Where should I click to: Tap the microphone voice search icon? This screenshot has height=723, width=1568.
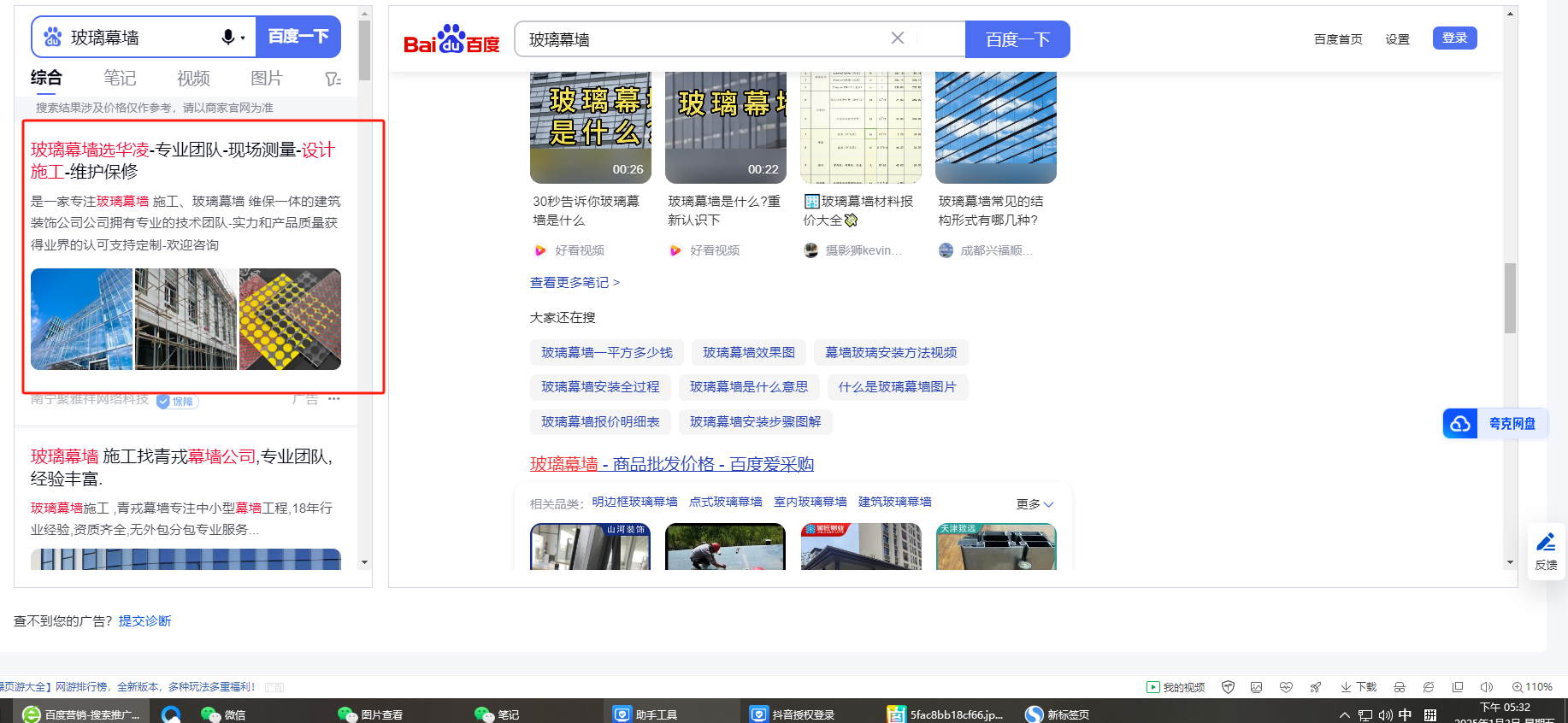tap(228, 37)
